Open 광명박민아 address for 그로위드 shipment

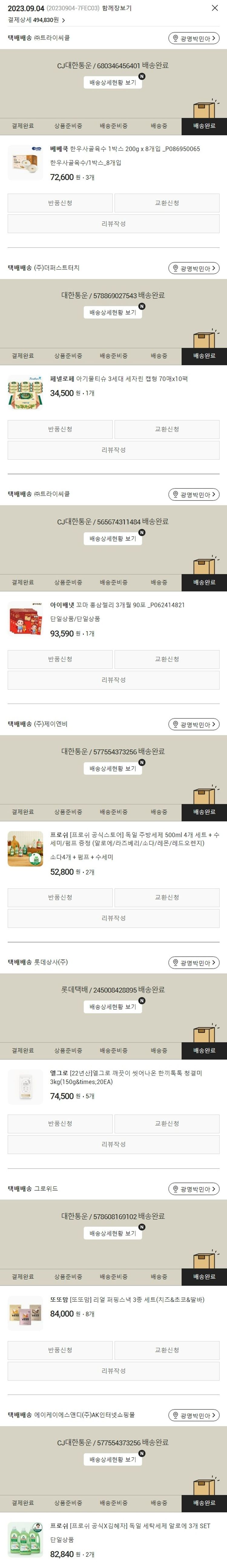pos(193,1189)
